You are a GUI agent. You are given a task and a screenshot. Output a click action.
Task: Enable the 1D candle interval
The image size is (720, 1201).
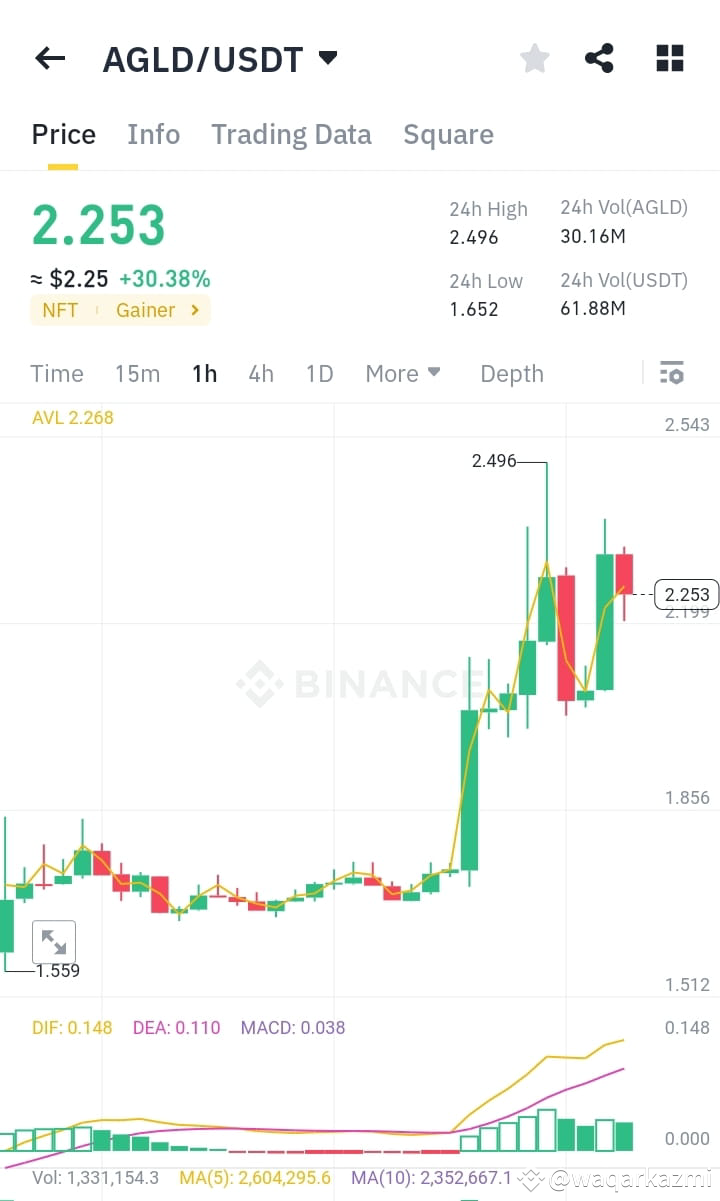(x=318, y=373)
